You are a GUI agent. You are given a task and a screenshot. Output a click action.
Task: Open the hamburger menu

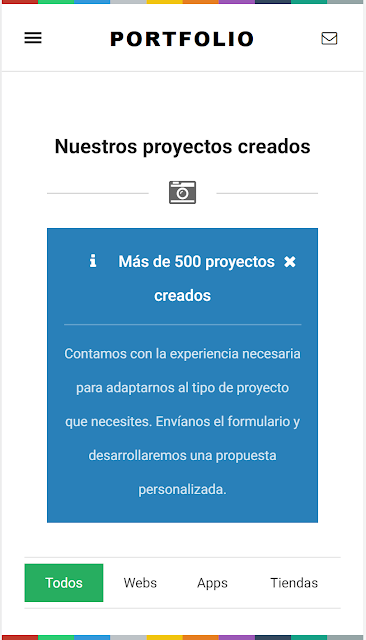point(33,38)
